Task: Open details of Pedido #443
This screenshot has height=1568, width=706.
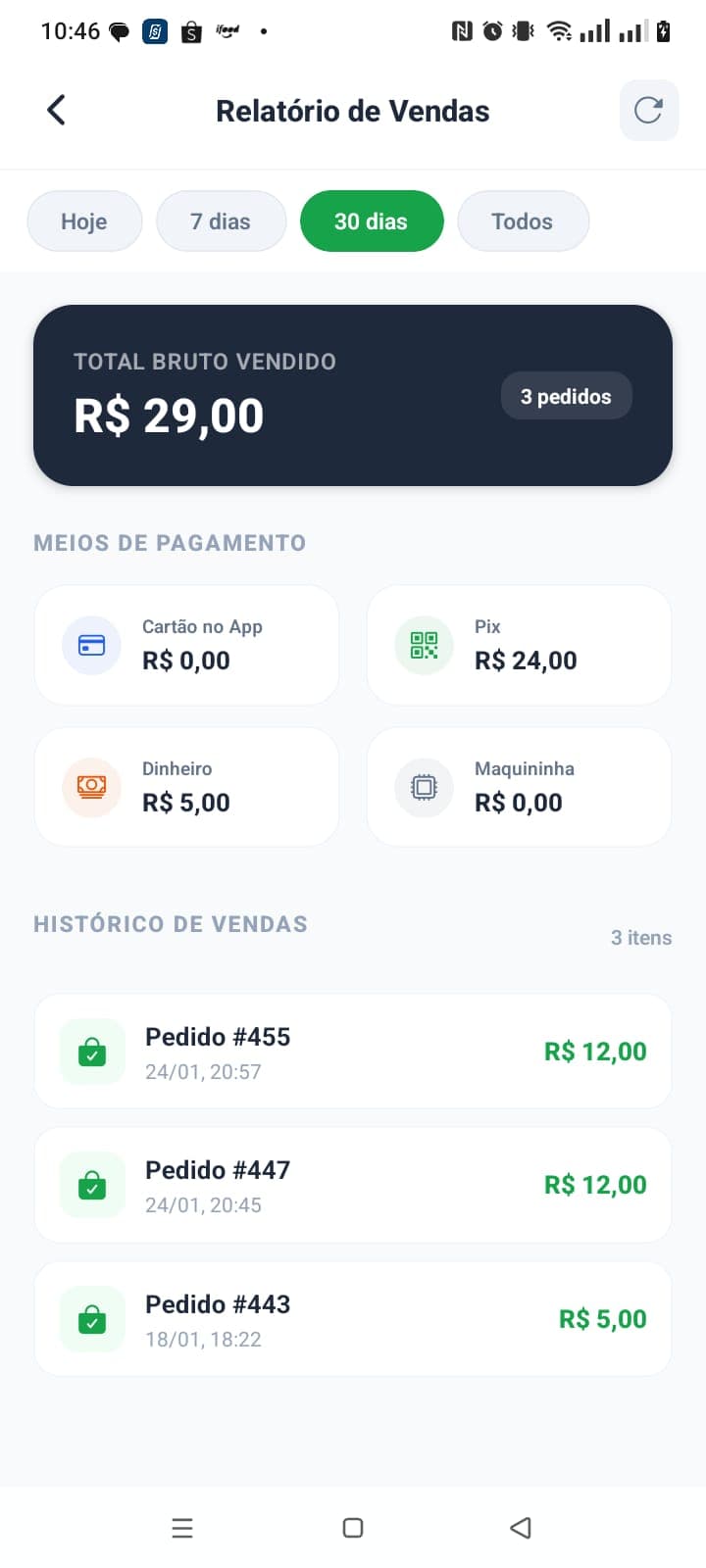Action: [353, 1318]
